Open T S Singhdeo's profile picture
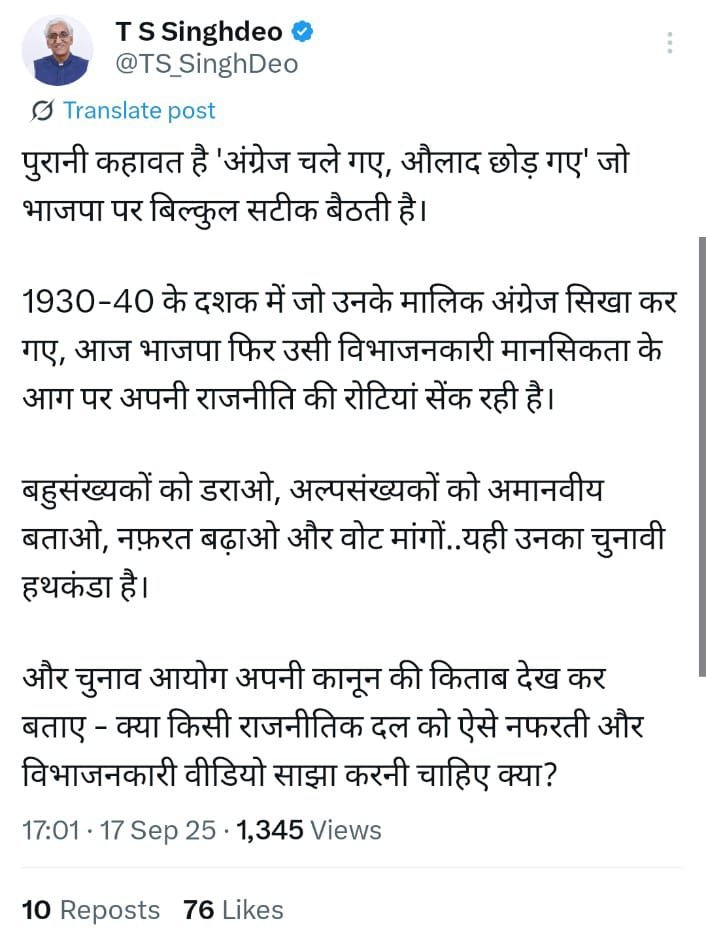This screenshot has height=930, width=706. (56, 50)
